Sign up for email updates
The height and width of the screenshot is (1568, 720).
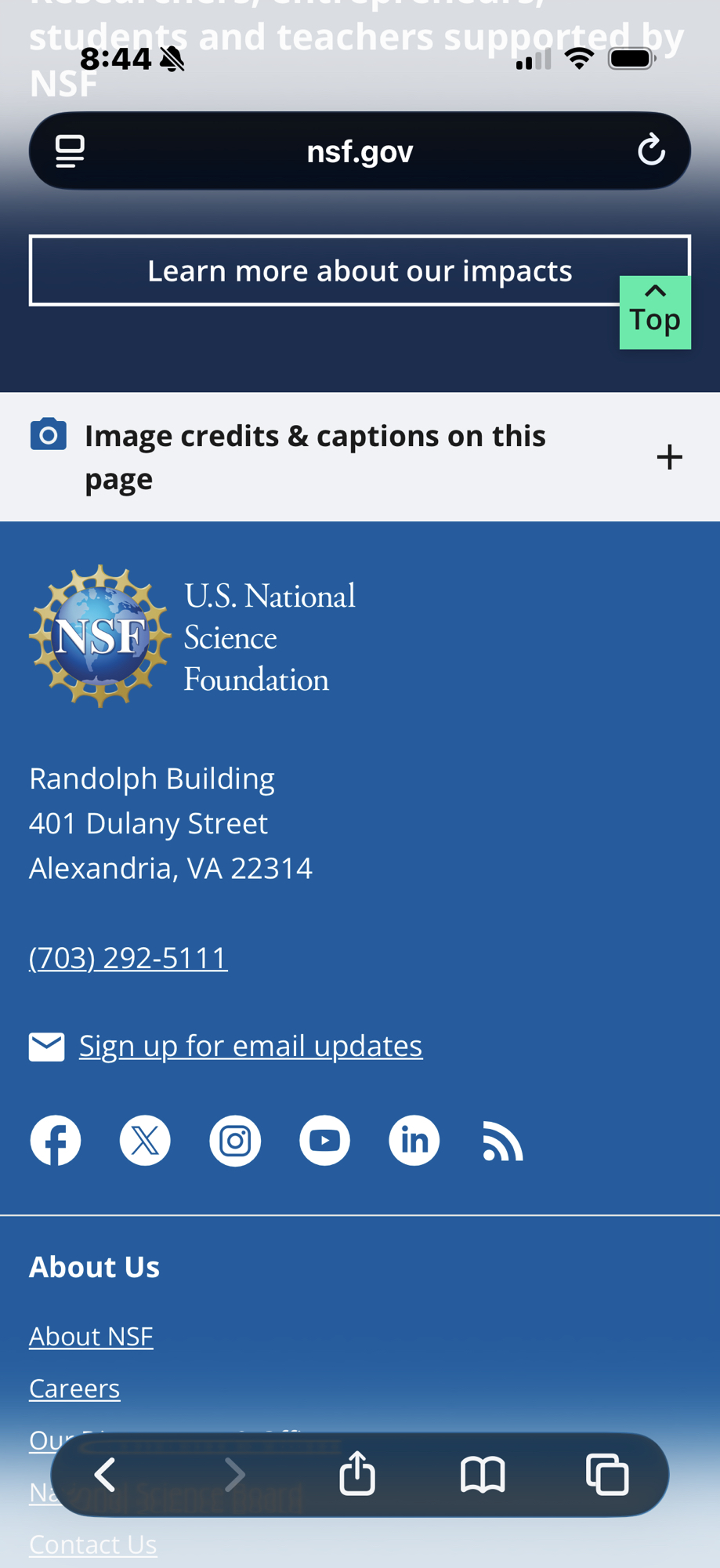pos(251,1046)
